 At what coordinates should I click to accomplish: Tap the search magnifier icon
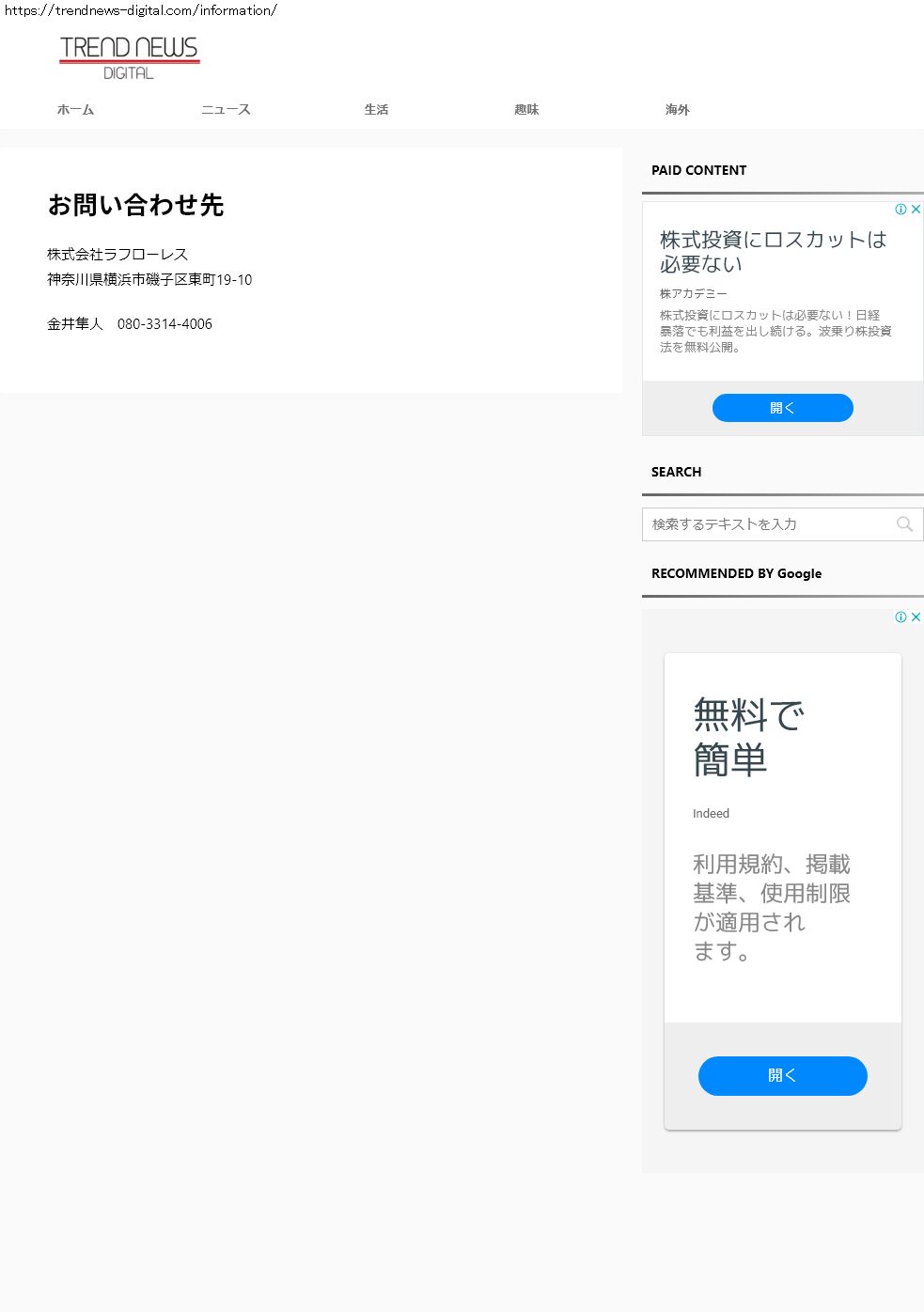click(904, 524)
